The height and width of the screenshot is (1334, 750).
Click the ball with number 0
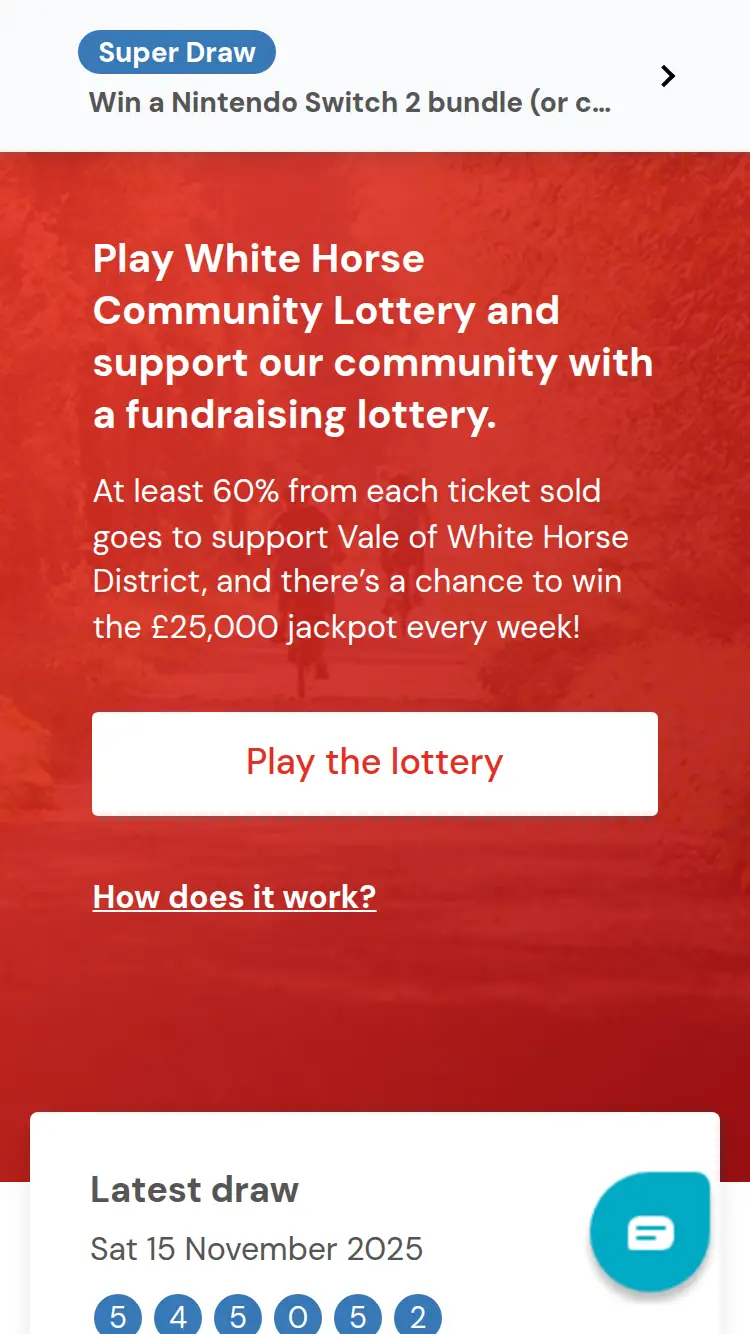pos(298,1315)
